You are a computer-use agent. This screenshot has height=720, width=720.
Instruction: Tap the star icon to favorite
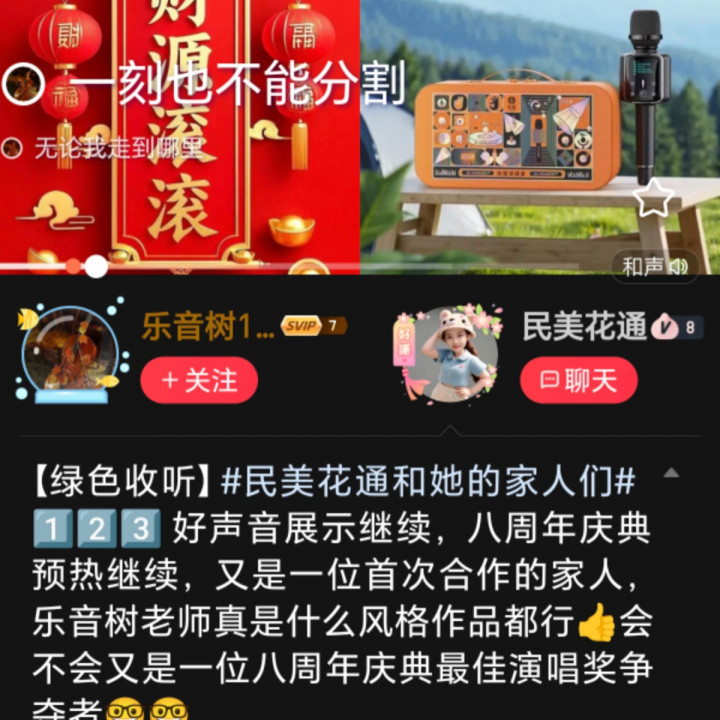[654, 198]
